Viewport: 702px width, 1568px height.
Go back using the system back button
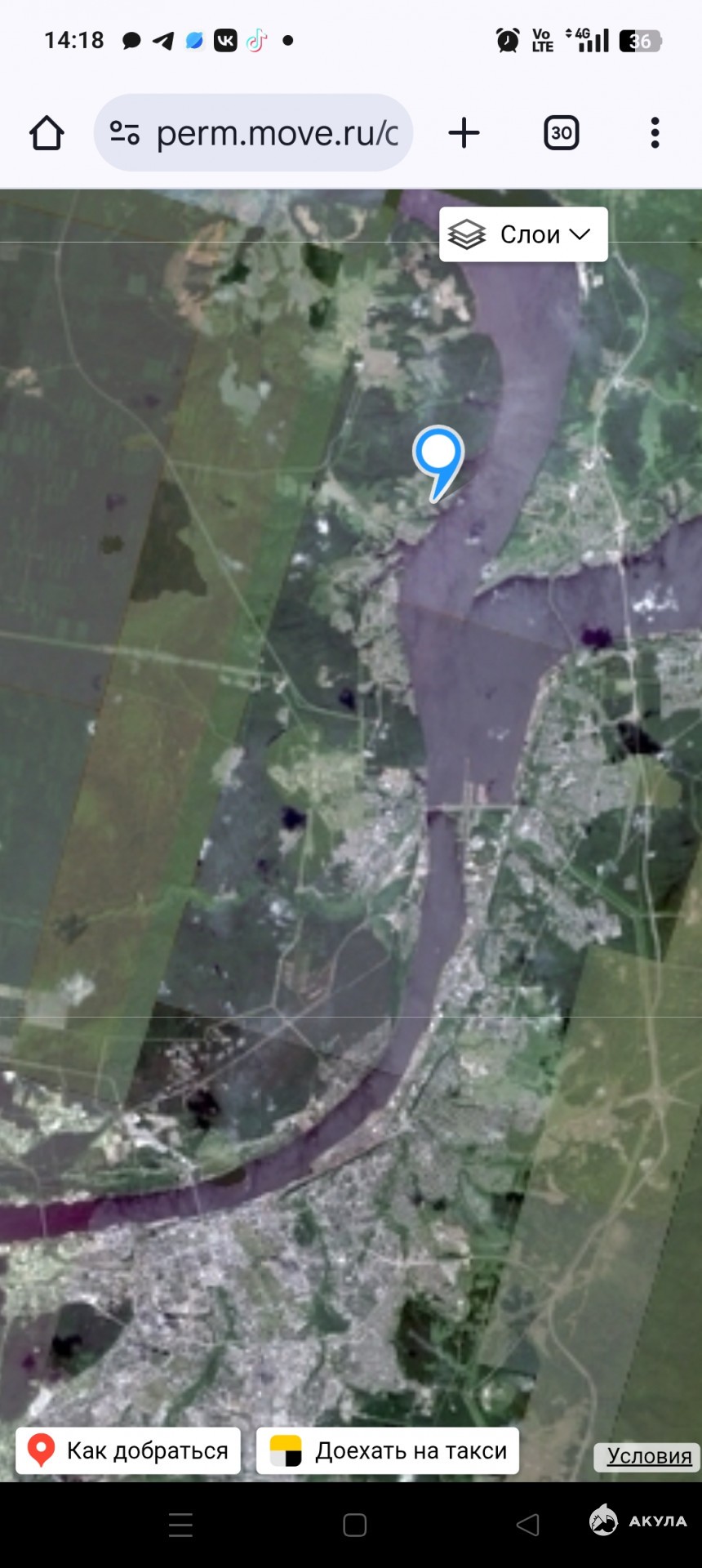pos(528,1525)
